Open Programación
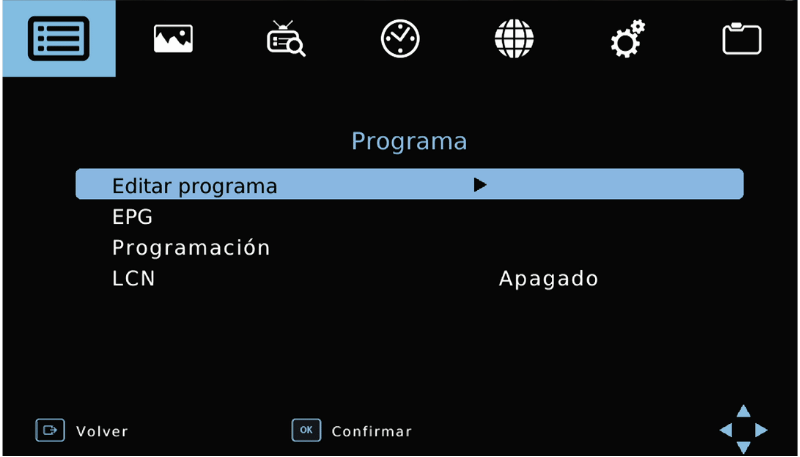The width and height of the screenshot is (800, 457). pyautogui.click(x=191, y=247)
